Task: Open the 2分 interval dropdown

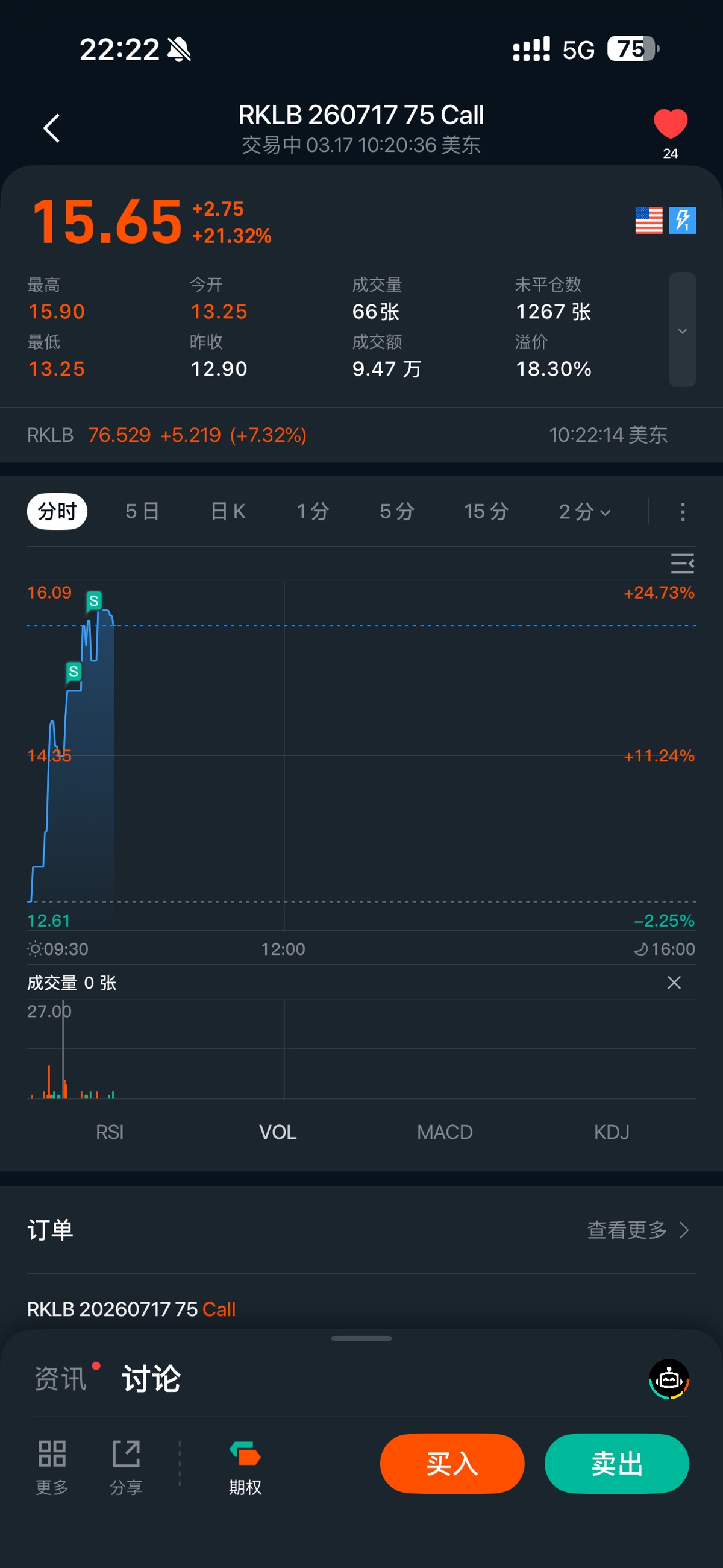Action: pos(584,511)
